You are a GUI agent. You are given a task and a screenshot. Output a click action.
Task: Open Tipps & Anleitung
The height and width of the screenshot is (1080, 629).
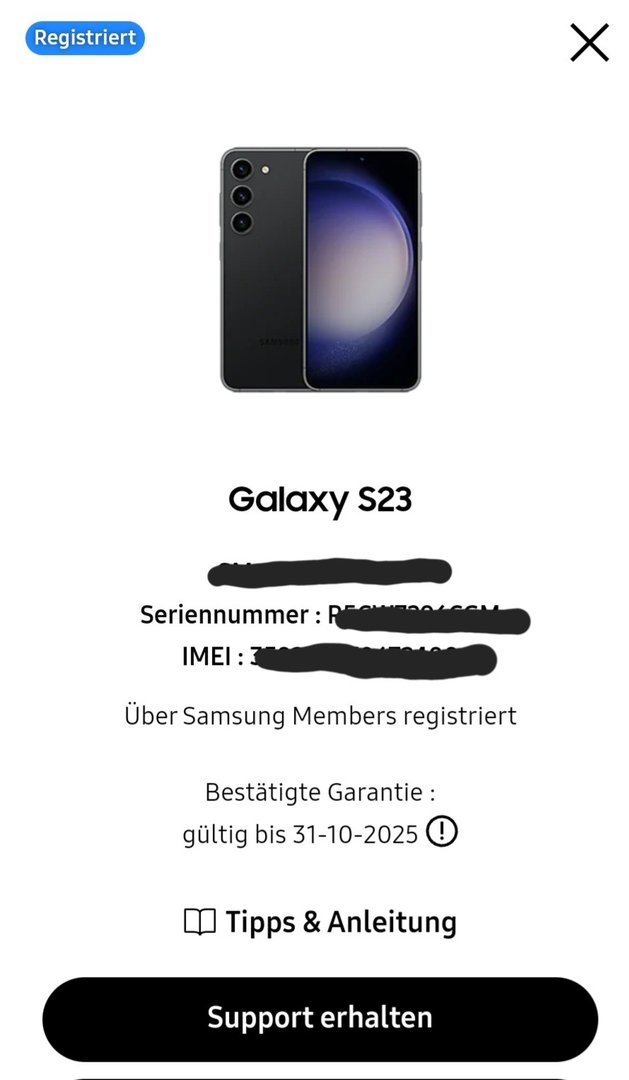click(x=320, y=922)
